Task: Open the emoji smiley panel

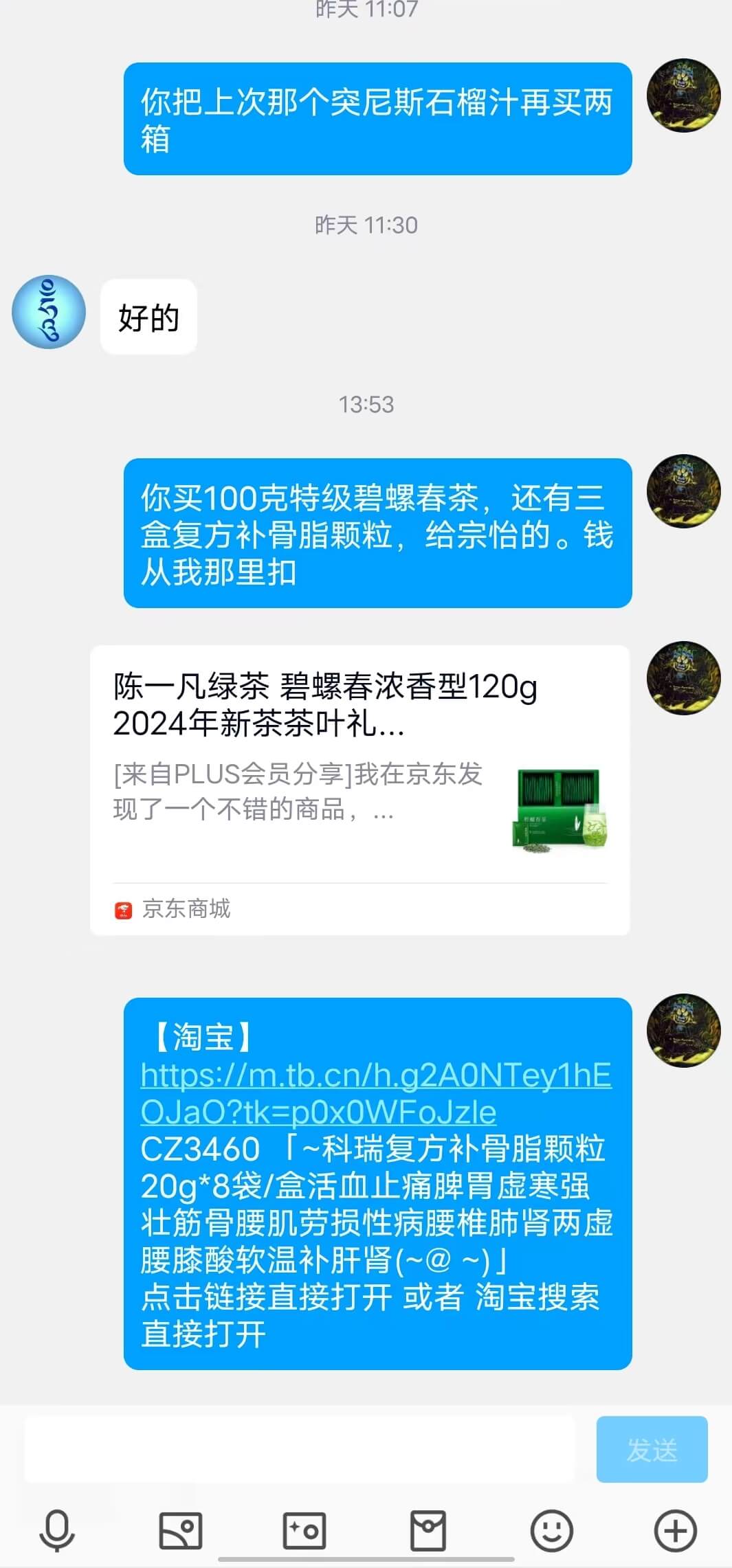Action: 551,1530
